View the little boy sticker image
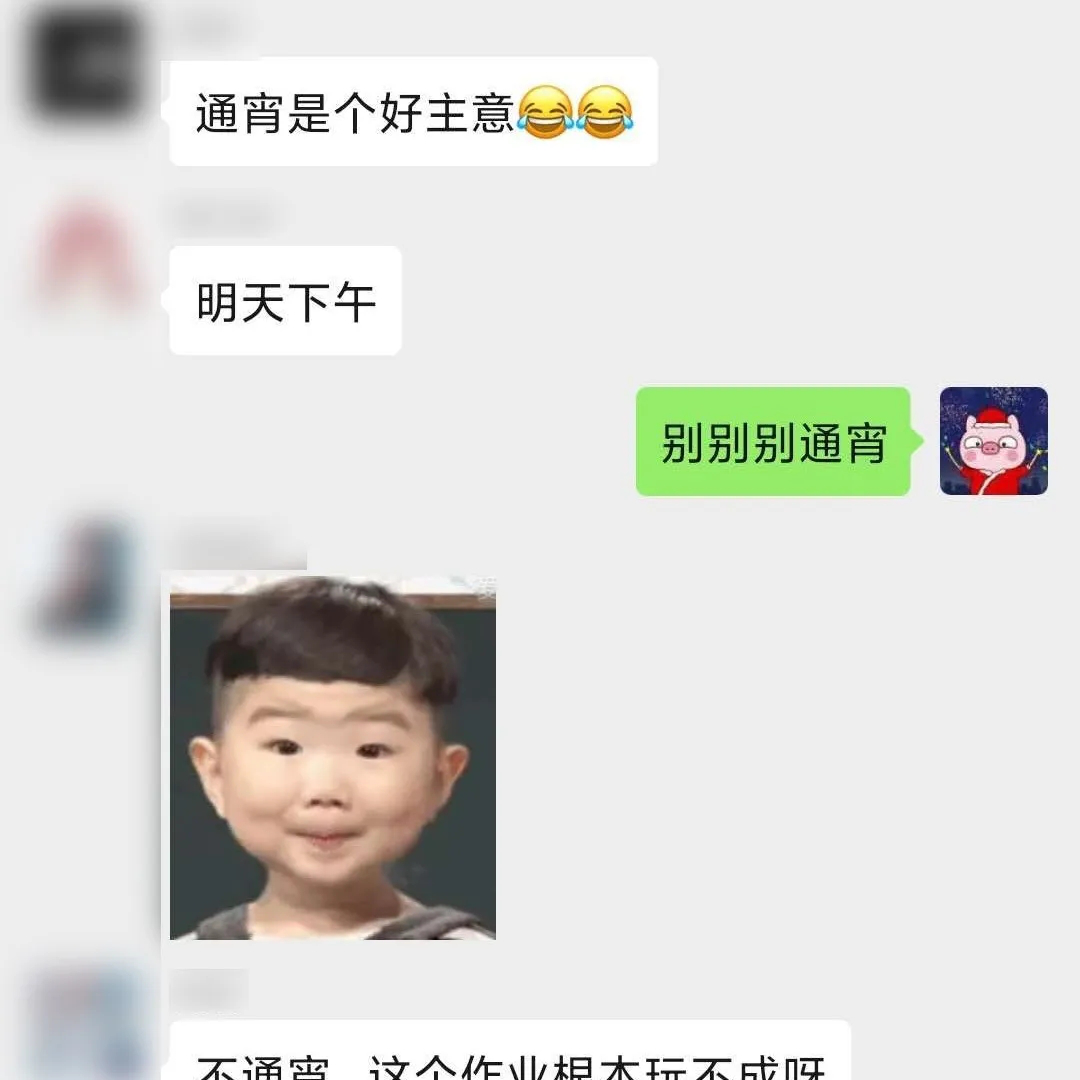1080x1080 pixels. point(332,757)
